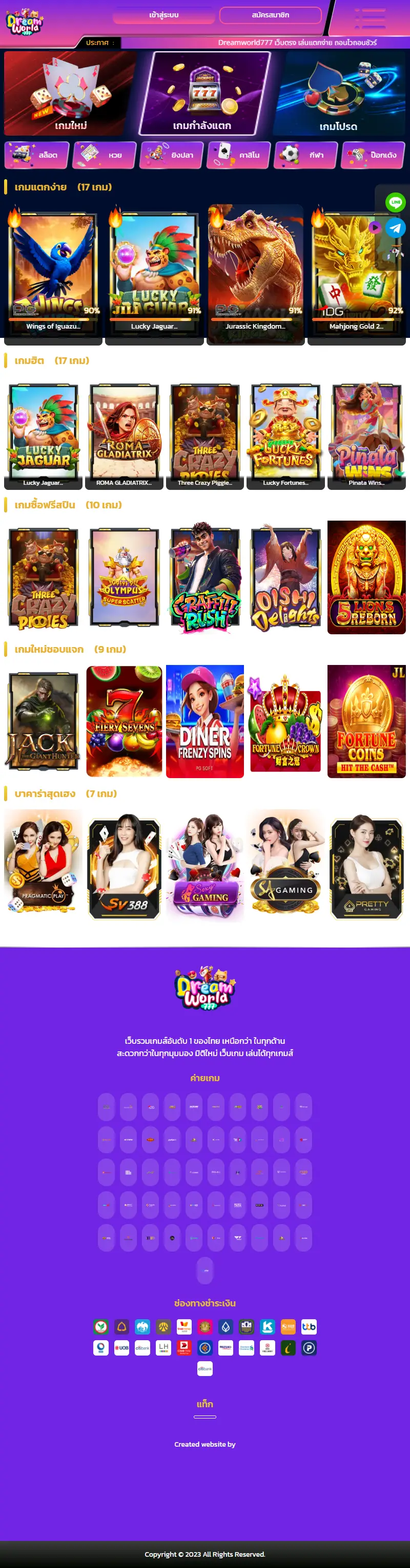The width and height of the screenshot is (410, 1568).
Task: Open Jurassic Kingdom game card
Action: [x=255, y=274]
